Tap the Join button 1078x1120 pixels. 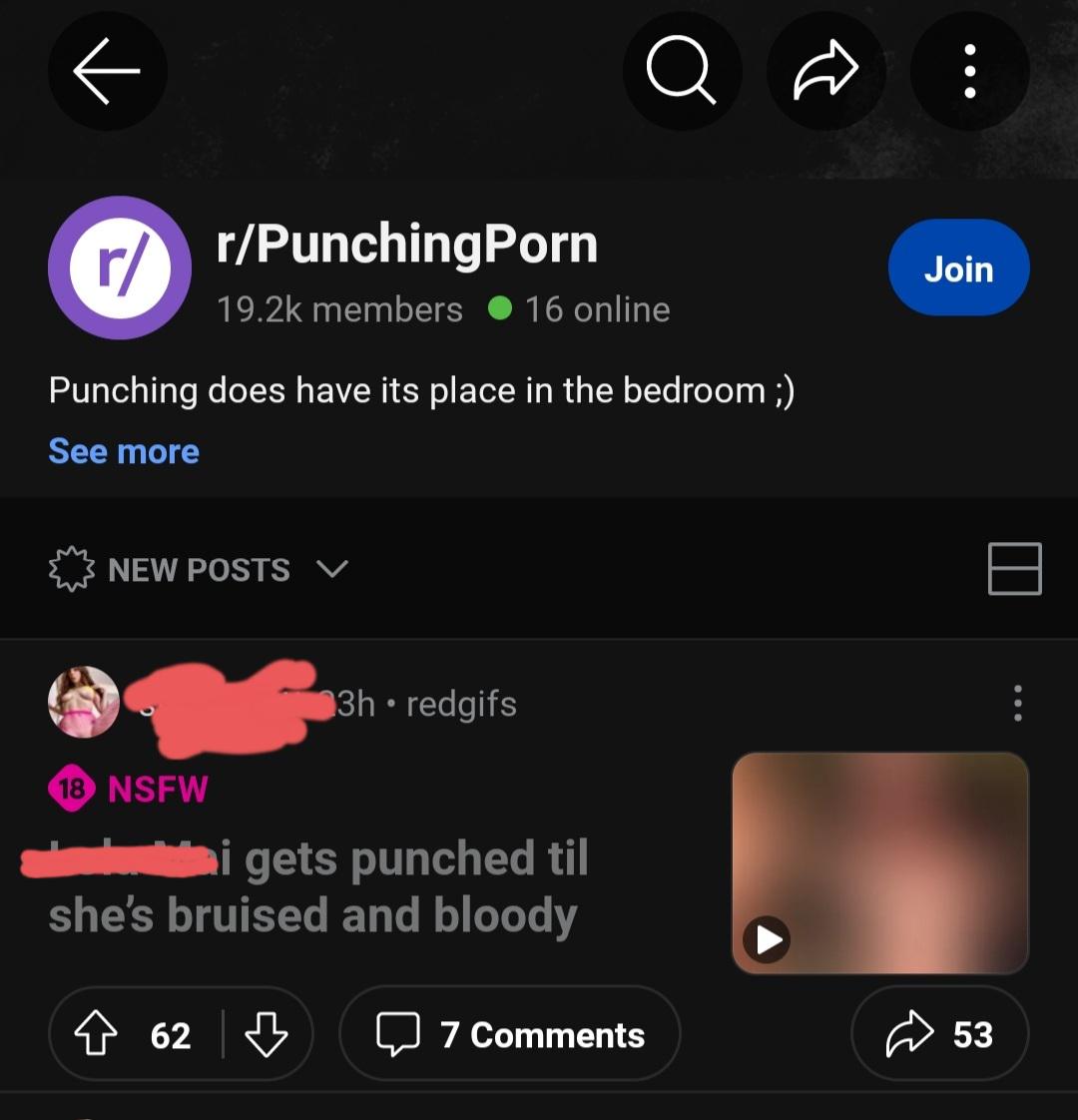[x=958, y=269]
